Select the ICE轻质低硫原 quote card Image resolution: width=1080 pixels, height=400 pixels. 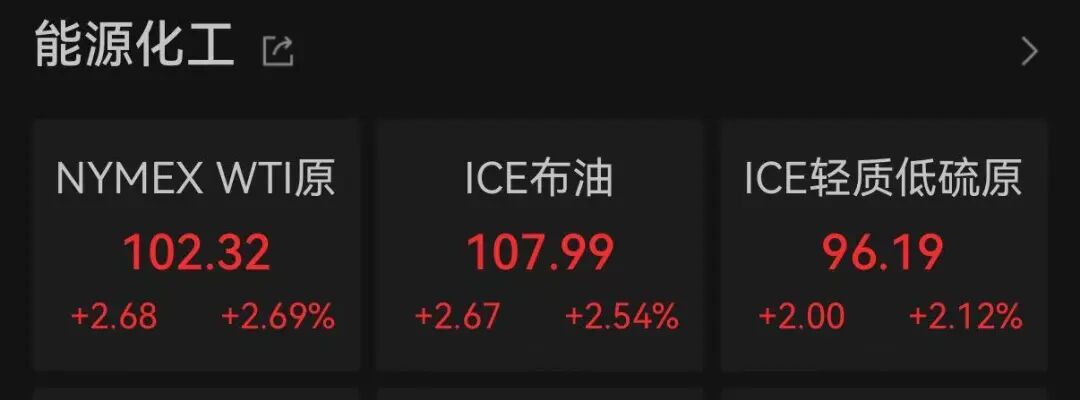click(883, 245)
